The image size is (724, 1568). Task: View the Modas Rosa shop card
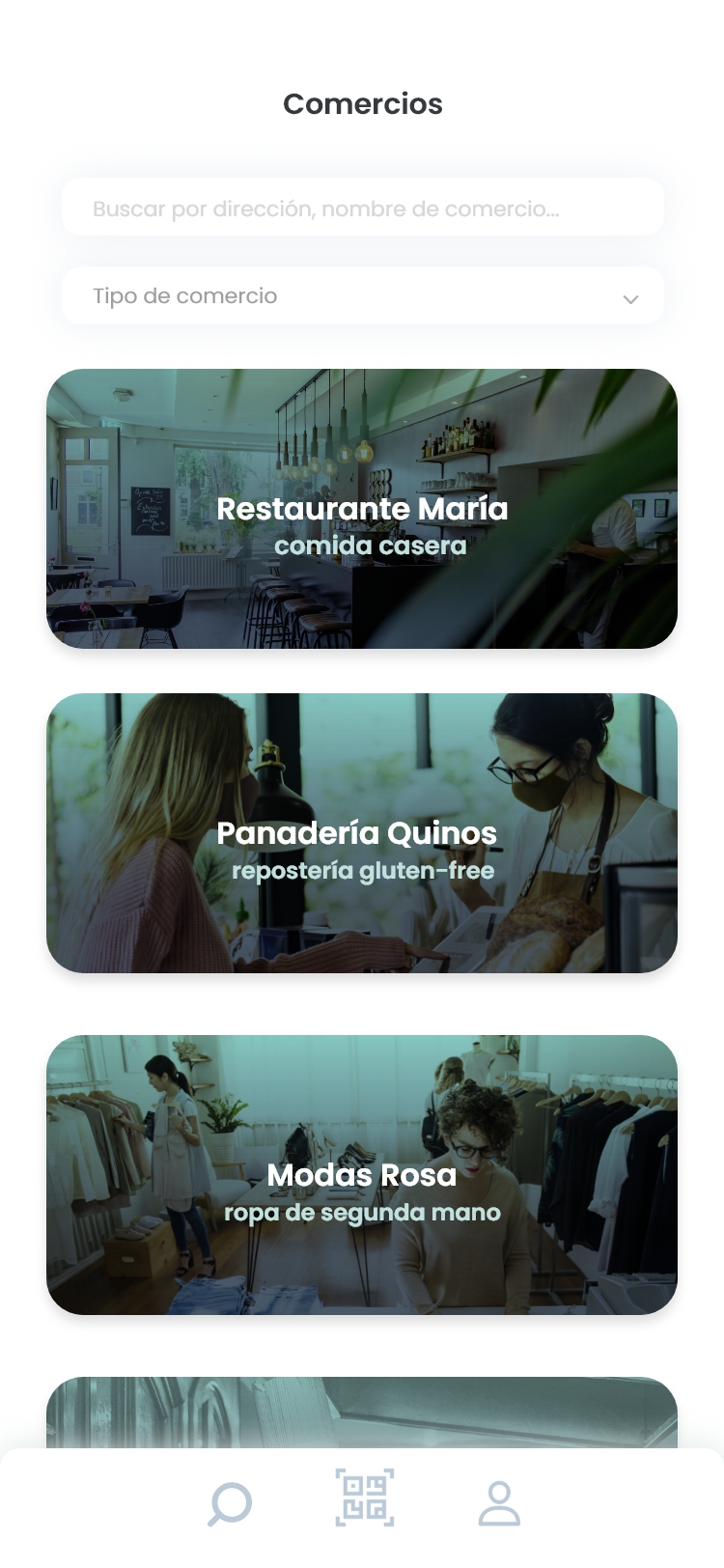[x=362, y=1175]
